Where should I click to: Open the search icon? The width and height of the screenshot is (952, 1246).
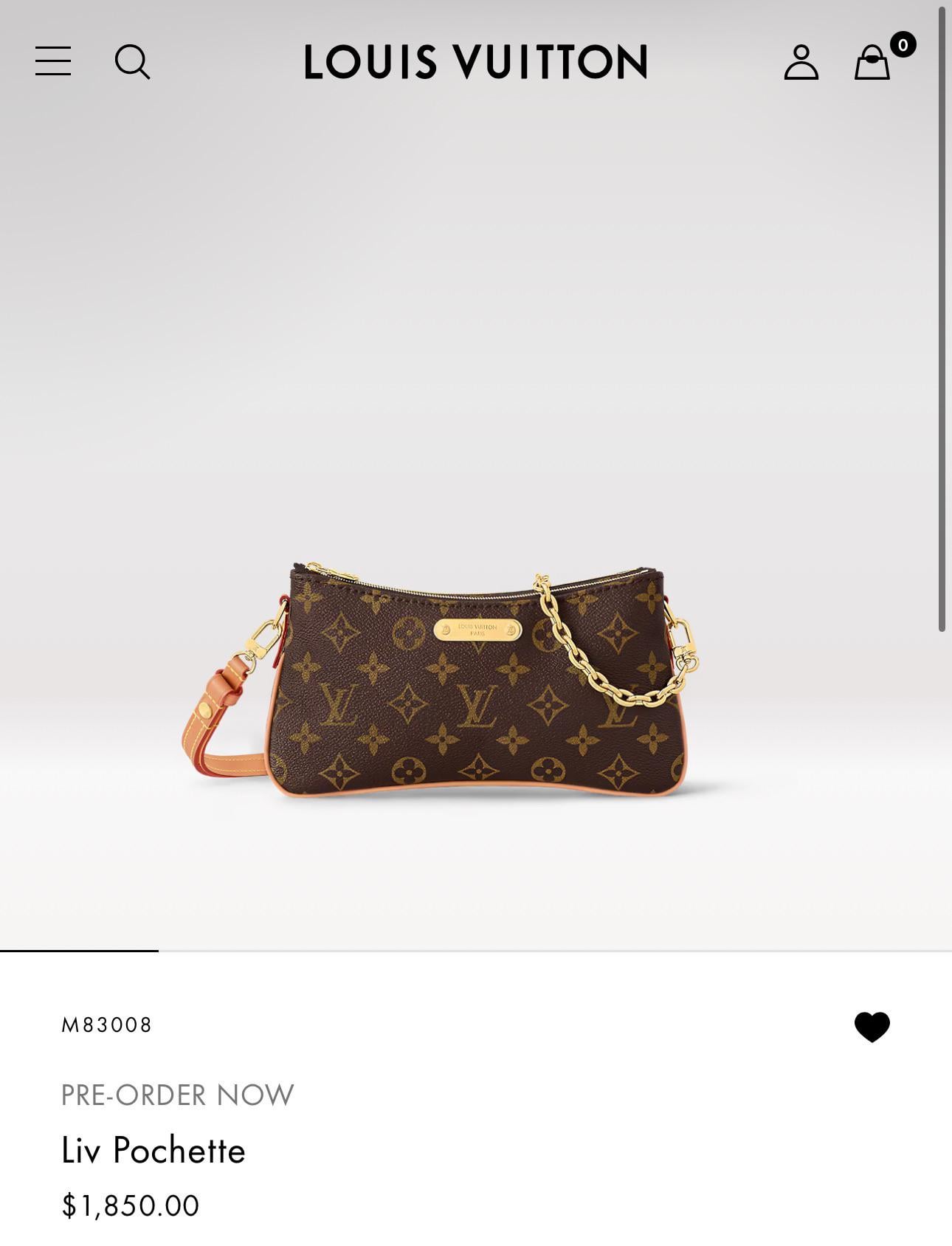tap(133, 62)
